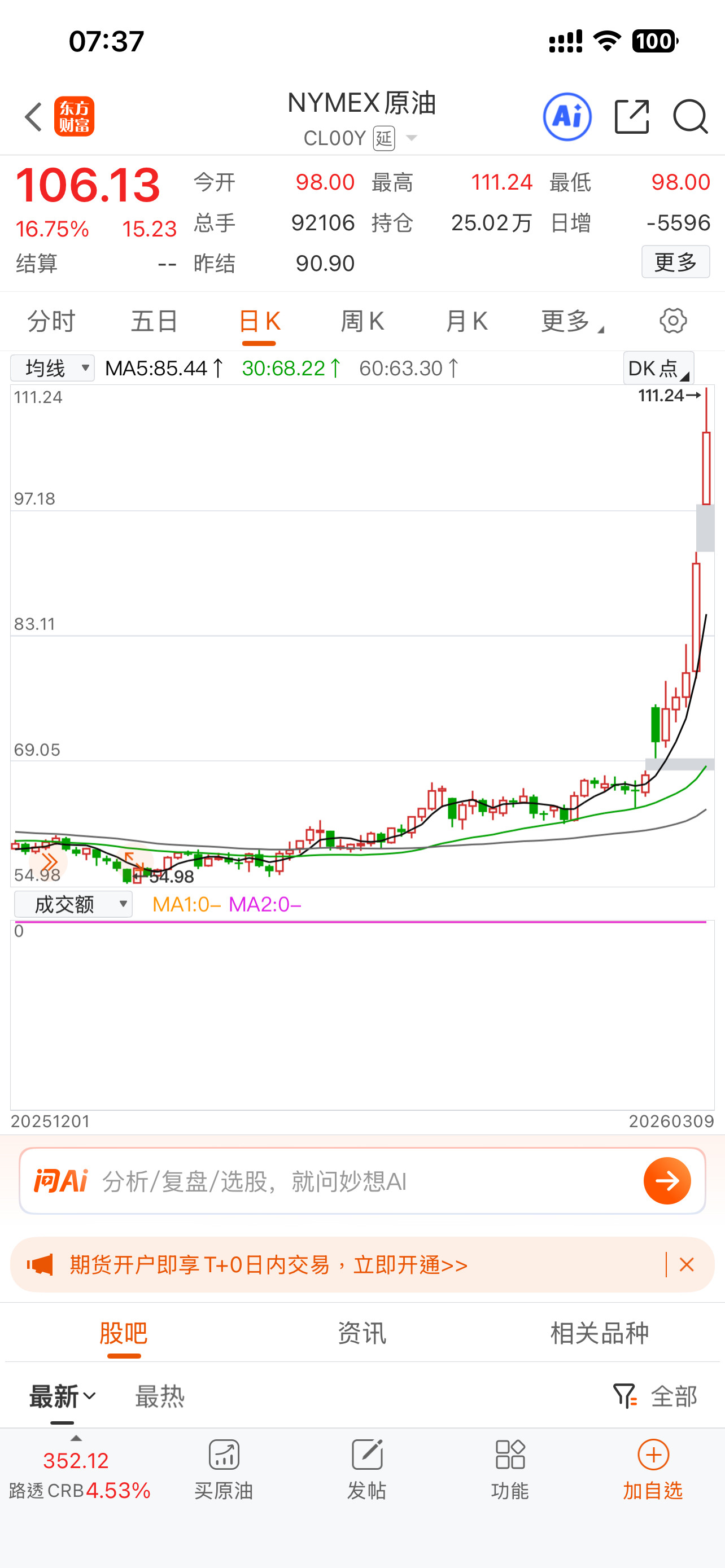Open the Miaoxiang AI assistant icon
This screenshot has height=1568, width=725.
pos(567,116)
